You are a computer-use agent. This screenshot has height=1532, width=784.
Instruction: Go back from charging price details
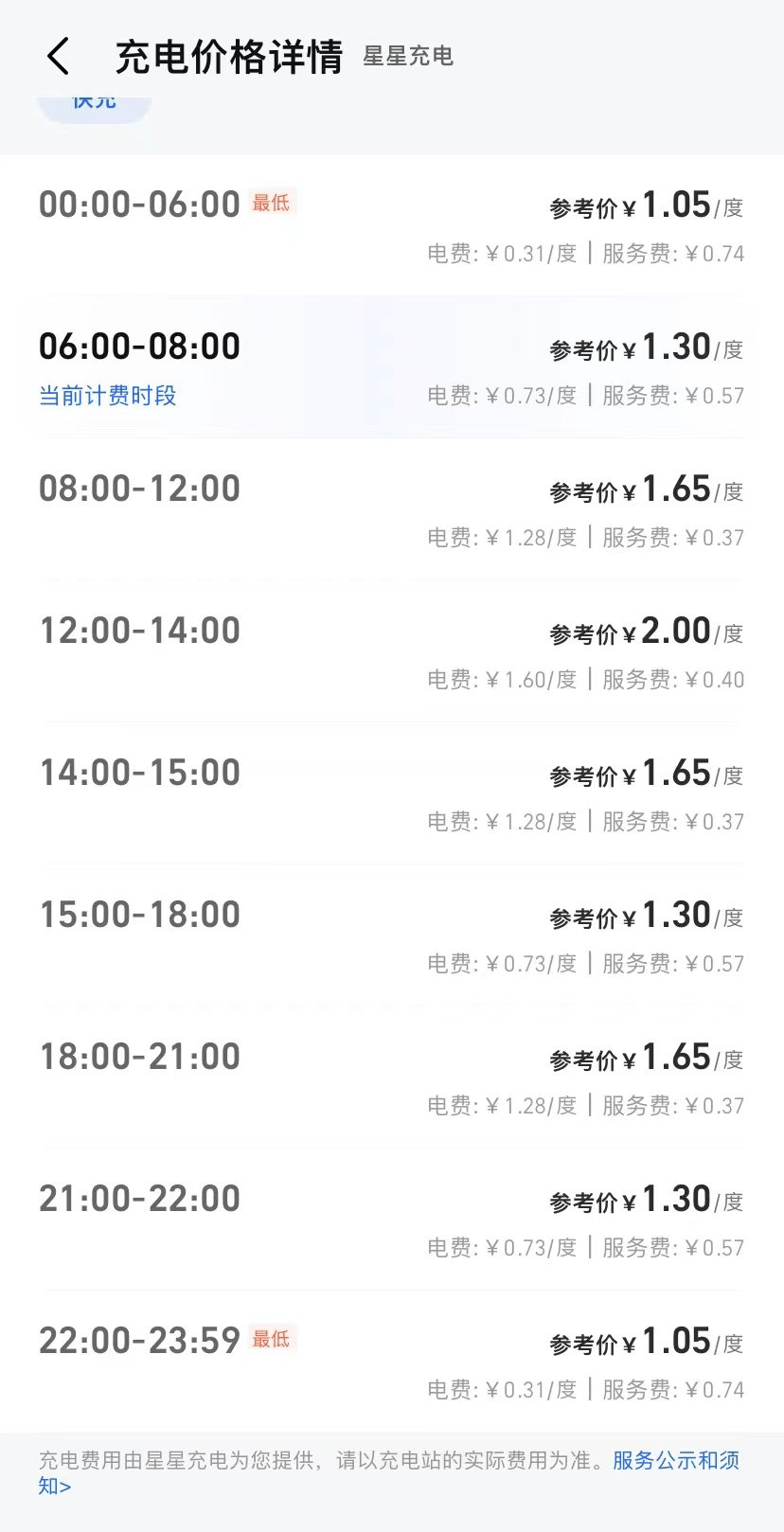(59, 57)
